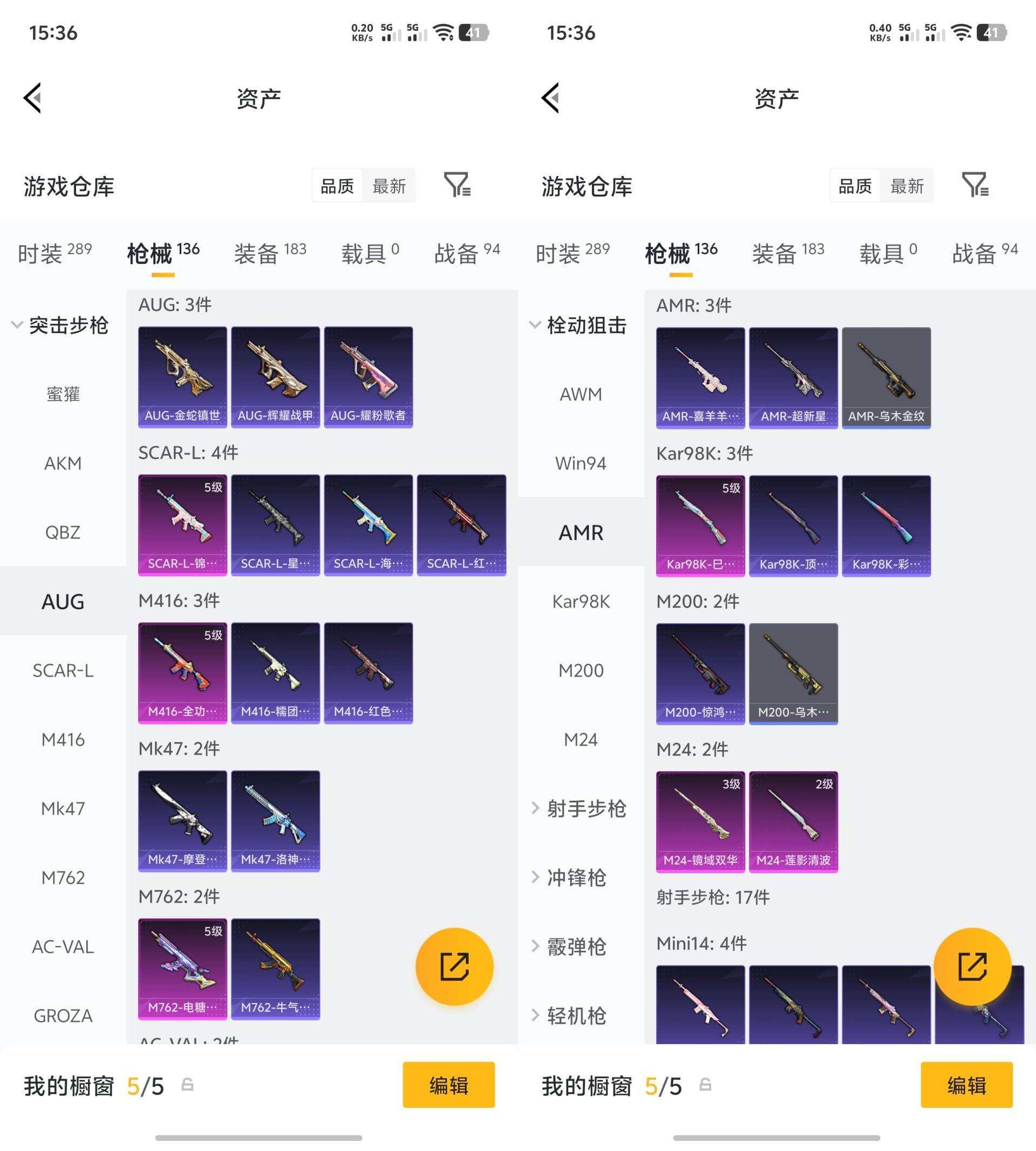Click the back arrow on the right screen

click(550, 97)
